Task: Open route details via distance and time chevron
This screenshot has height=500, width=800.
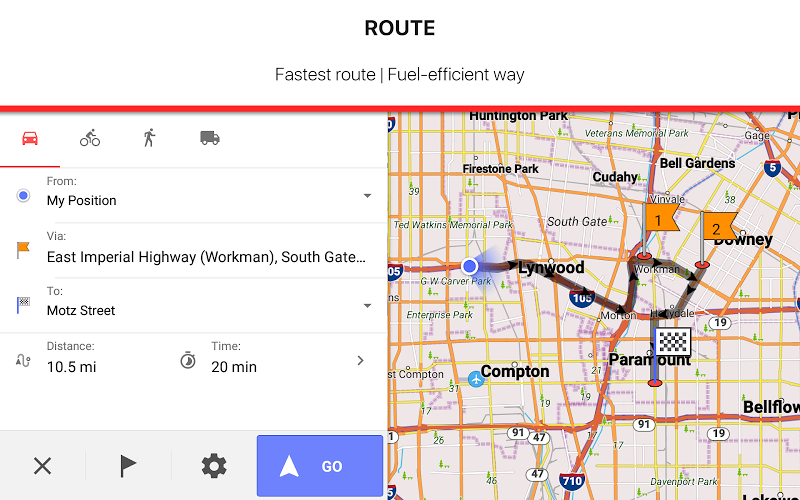Action: tap(361, 360)
